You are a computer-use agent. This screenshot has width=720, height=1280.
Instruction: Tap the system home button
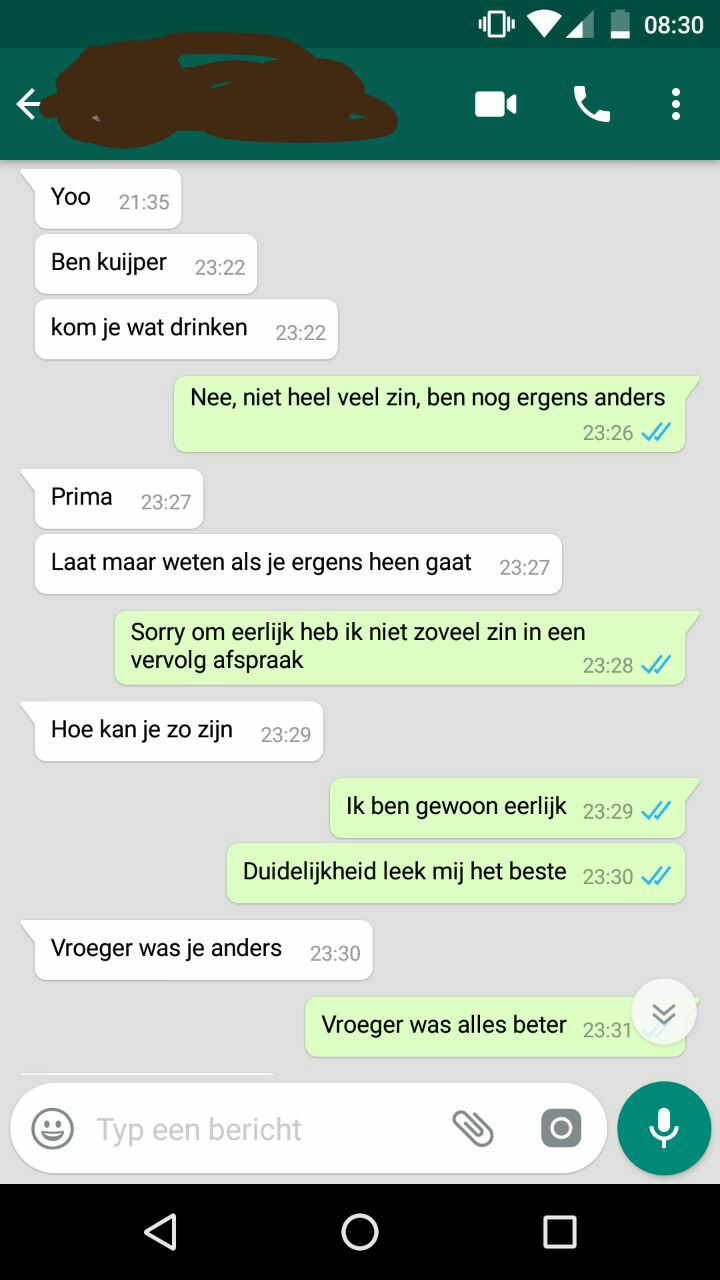pos(360,1232)
